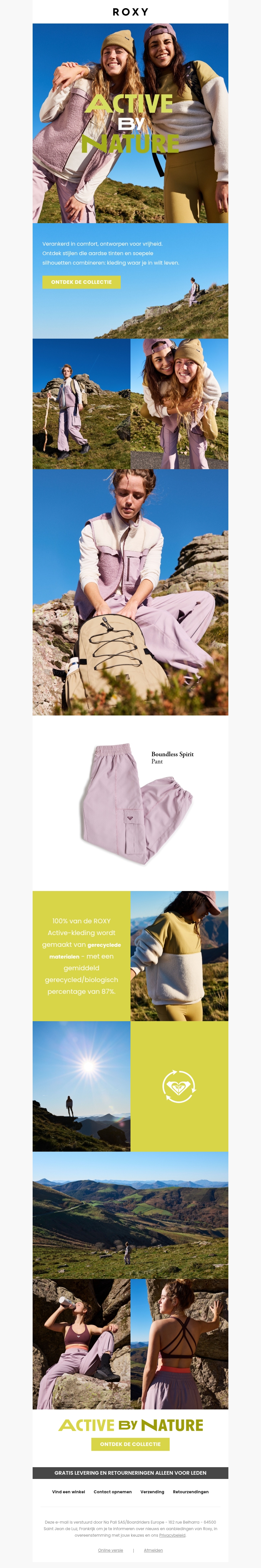Tap Ontdek de collectie in the blue intro section
Viewport: 261px width, 1568px height.
[81, 282]
